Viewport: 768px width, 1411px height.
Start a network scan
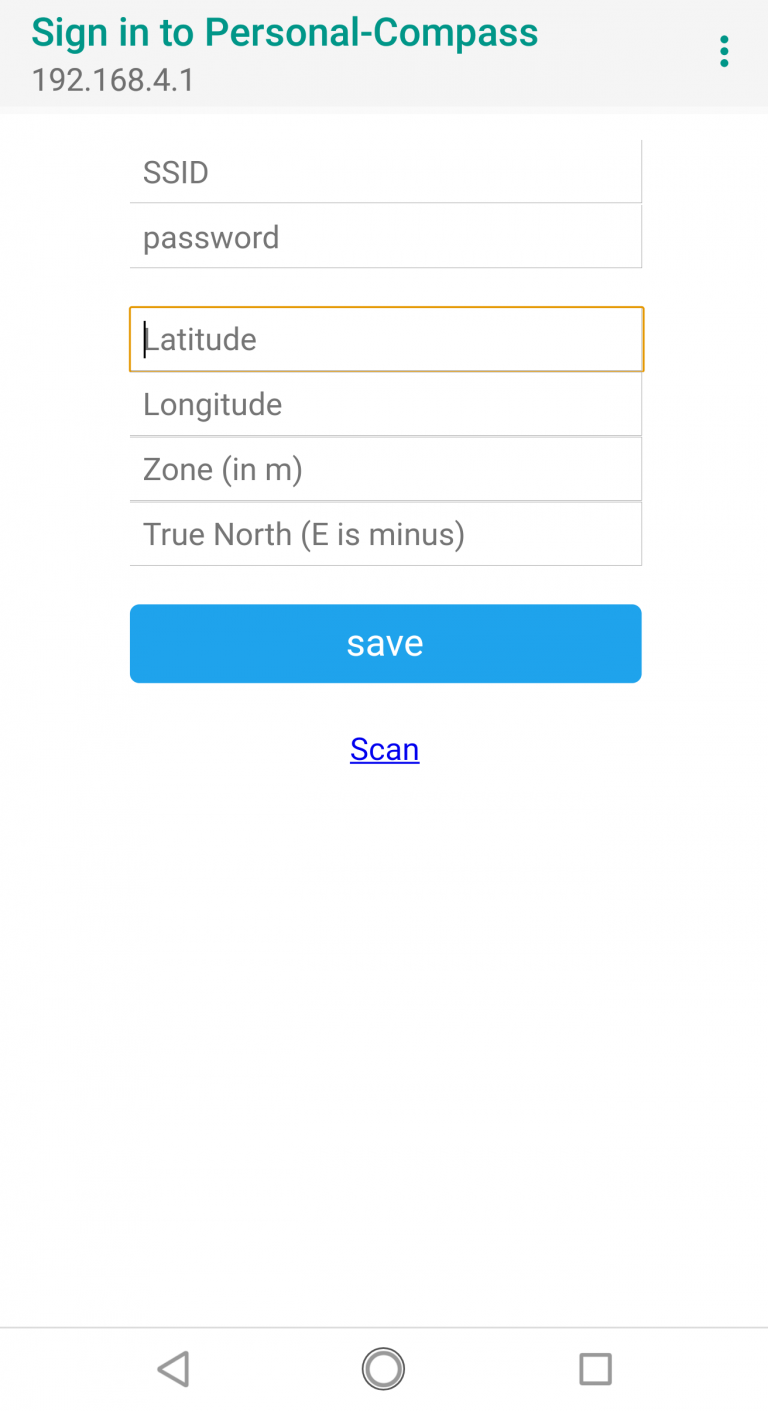click(x=384, y=749)
